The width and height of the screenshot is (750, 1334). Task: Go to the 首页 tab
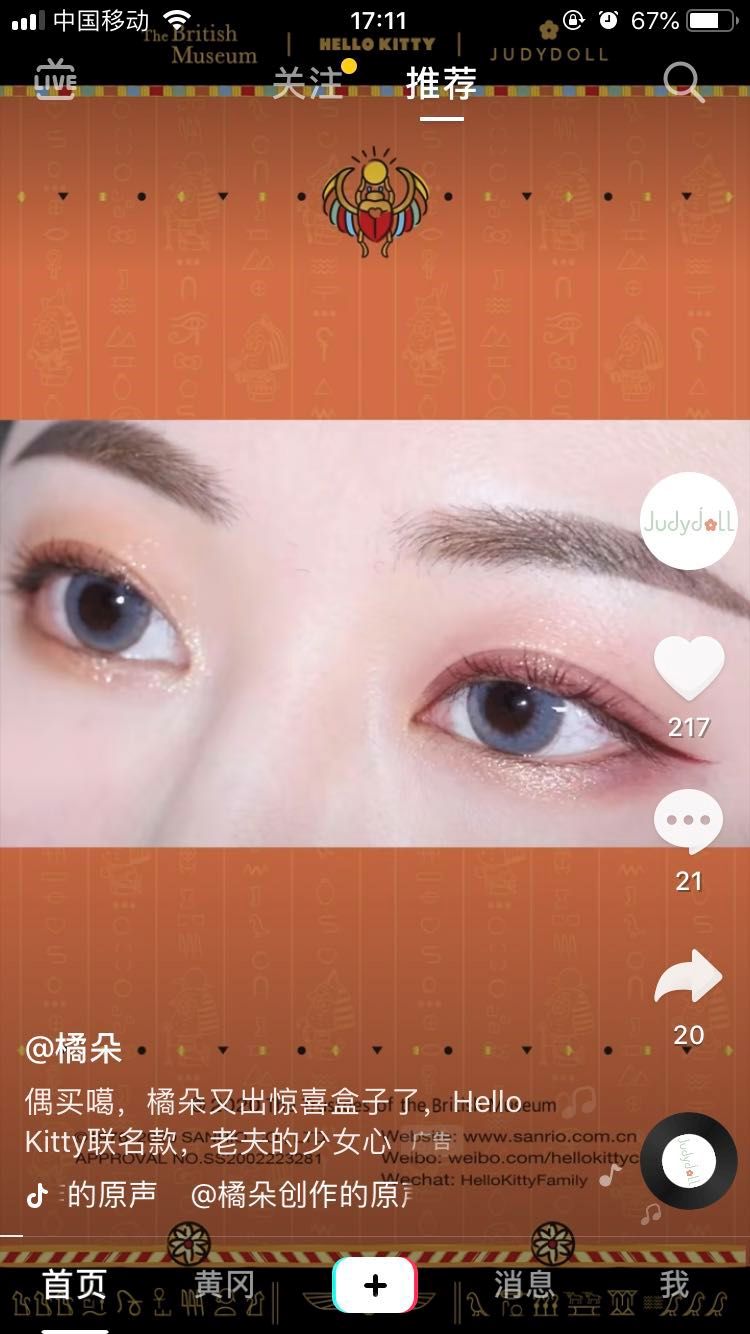[74, 1285]
